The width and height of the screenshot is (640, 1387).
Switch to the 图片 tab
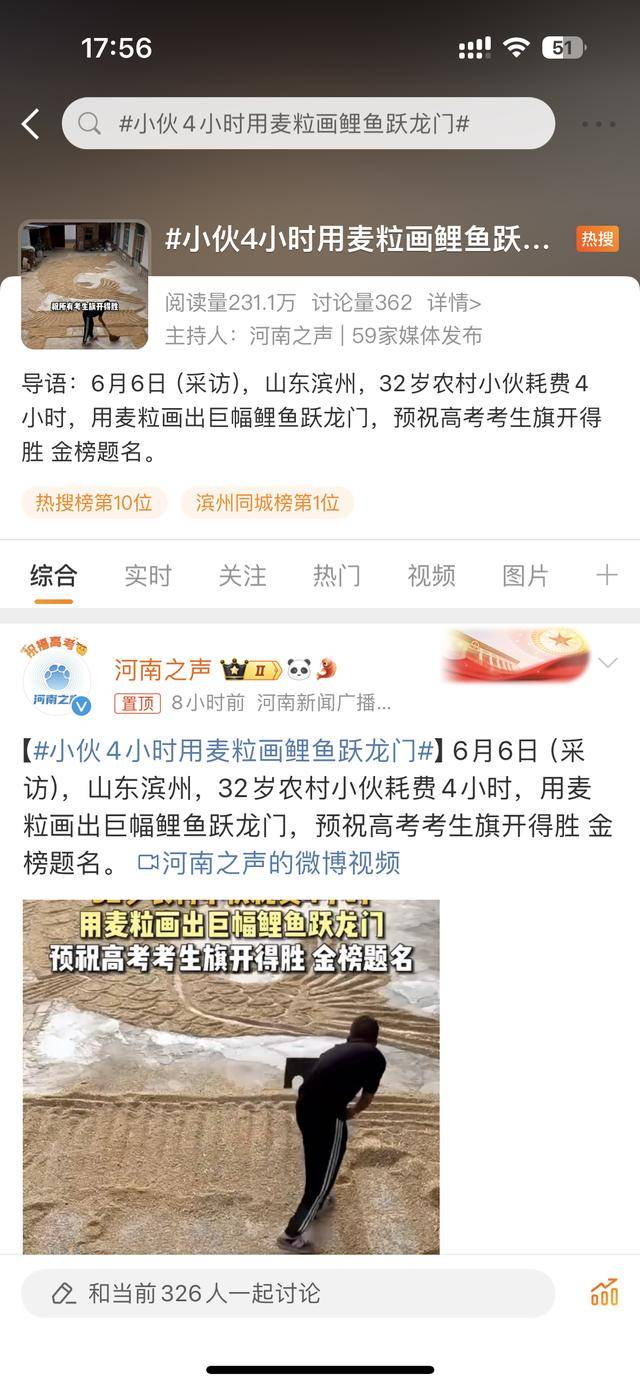tap(525, 576)
